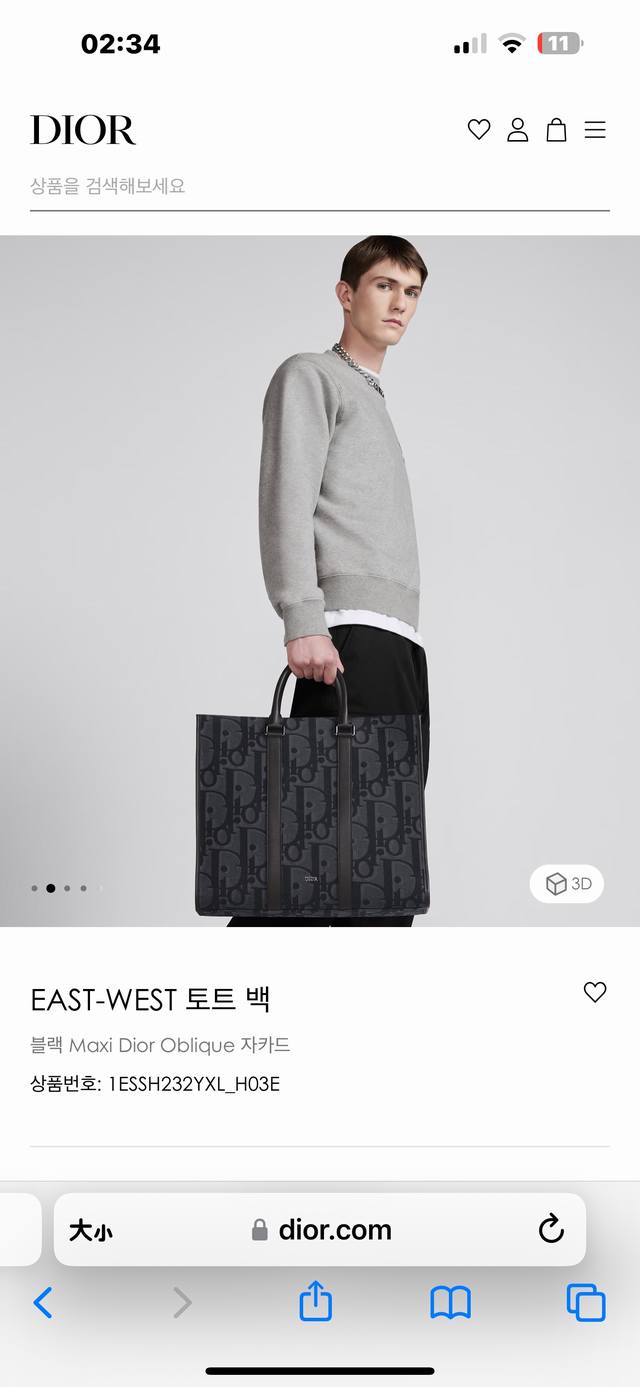Open Safari text size options

90,1230
